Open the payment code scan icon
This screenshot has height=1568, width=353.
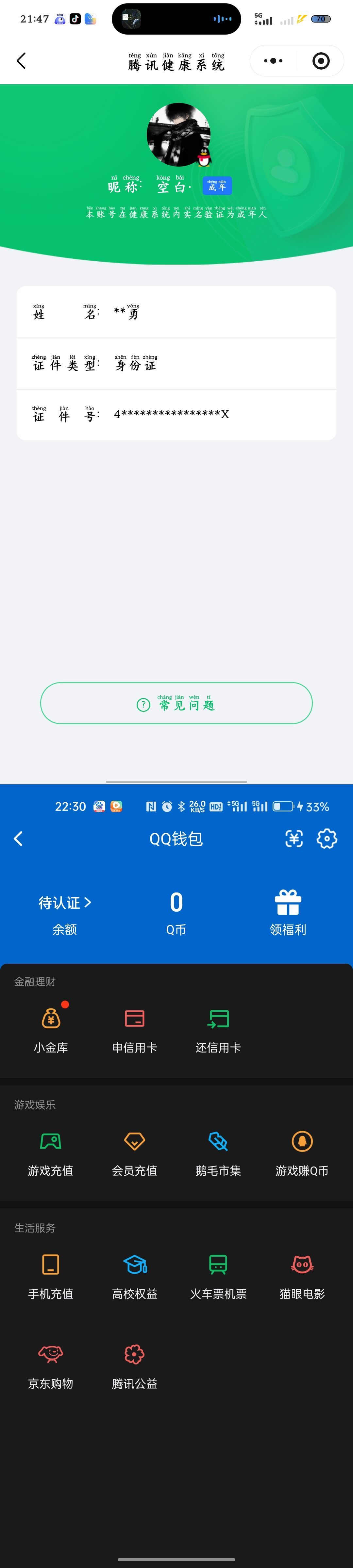pos(294,839)
